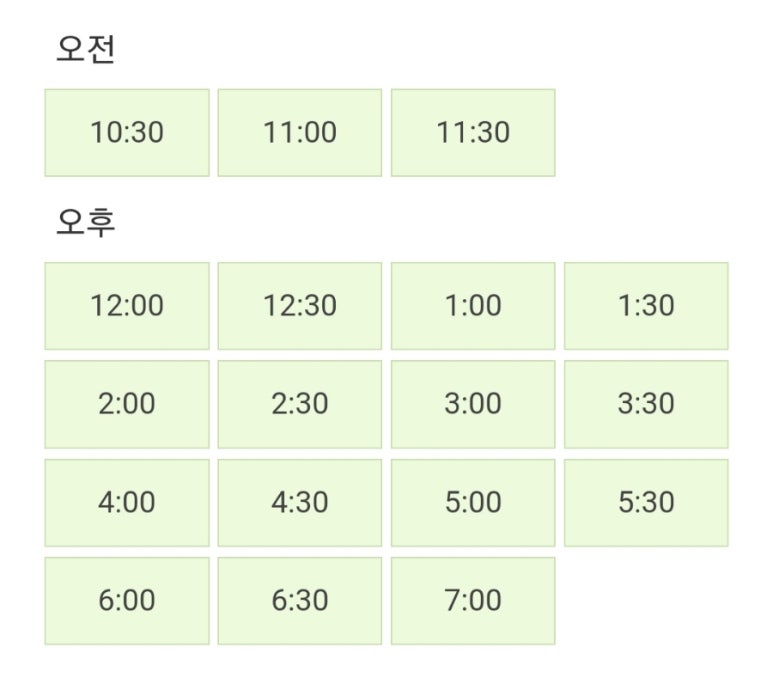Select the 12:00 afternoon slot
Viewport: 773px width, 690px height.
[x=127, y=306]
